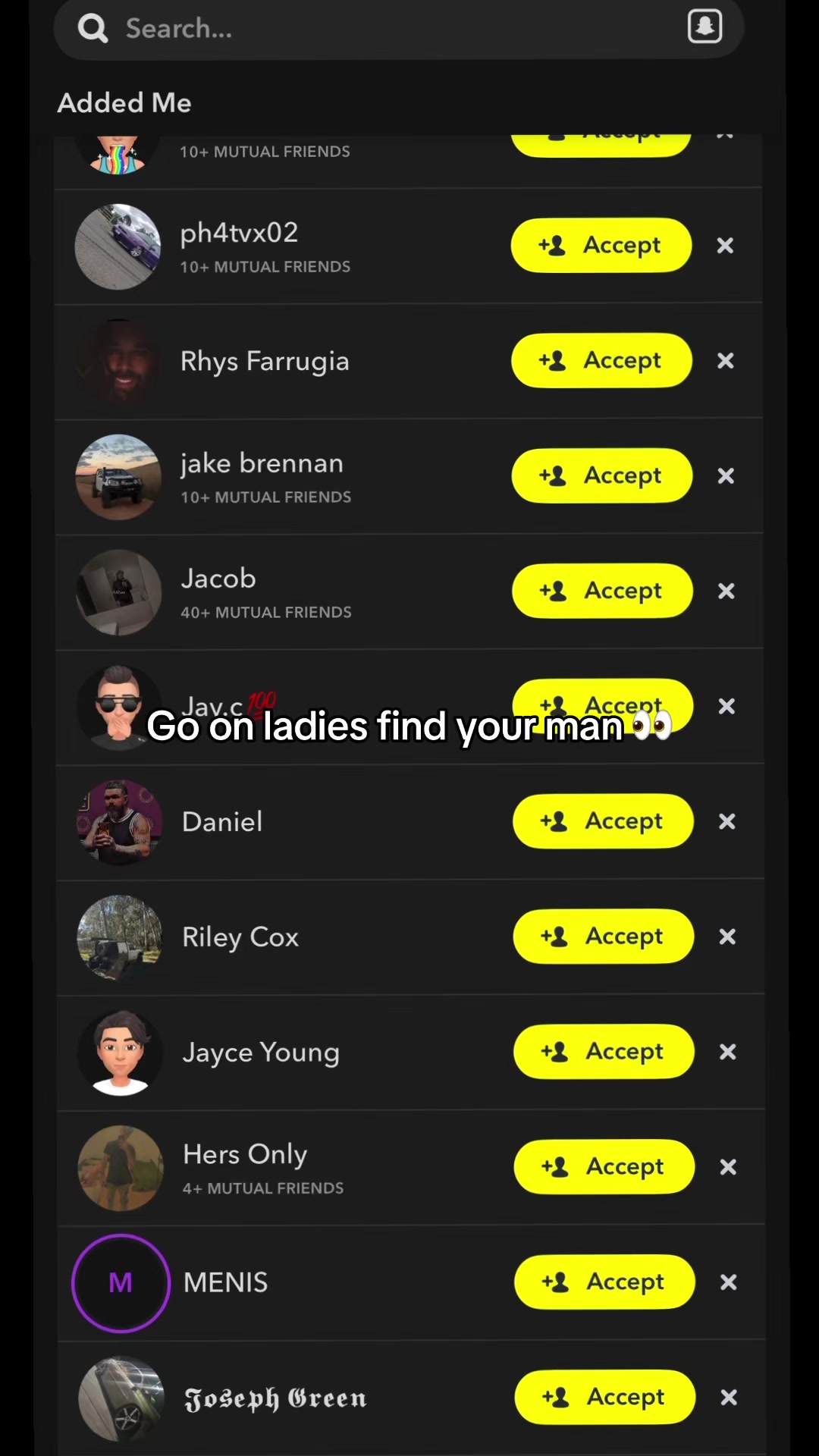
Task: Accept Joseph Green's friend request
Action: (605, 1398)
